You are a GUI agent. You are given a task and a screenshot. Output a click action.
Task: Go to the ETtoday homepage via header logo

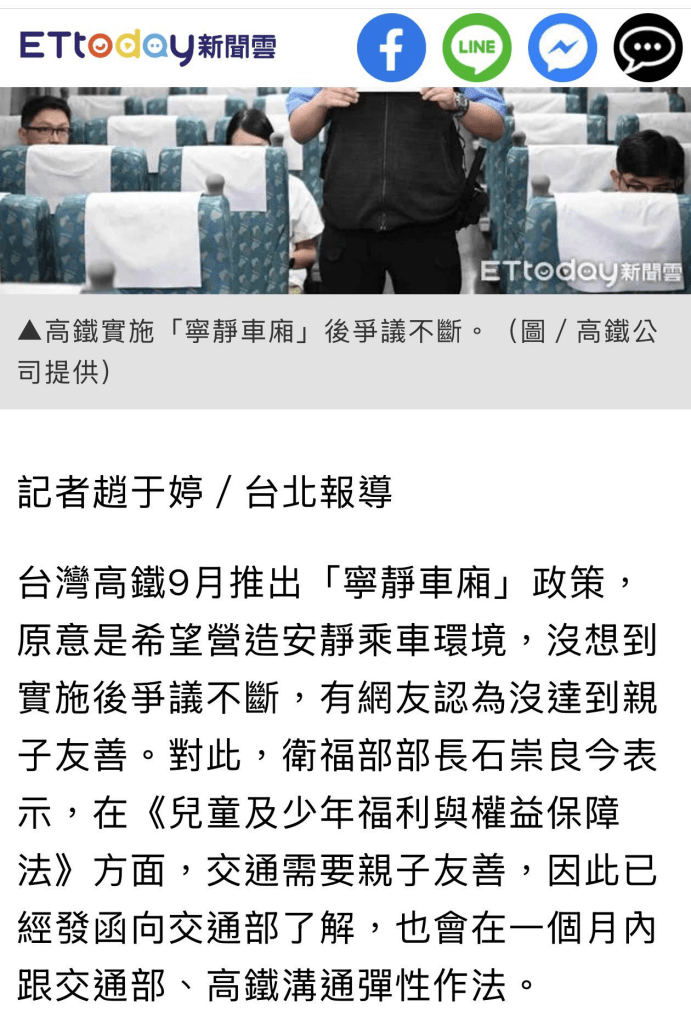(147, 46)
